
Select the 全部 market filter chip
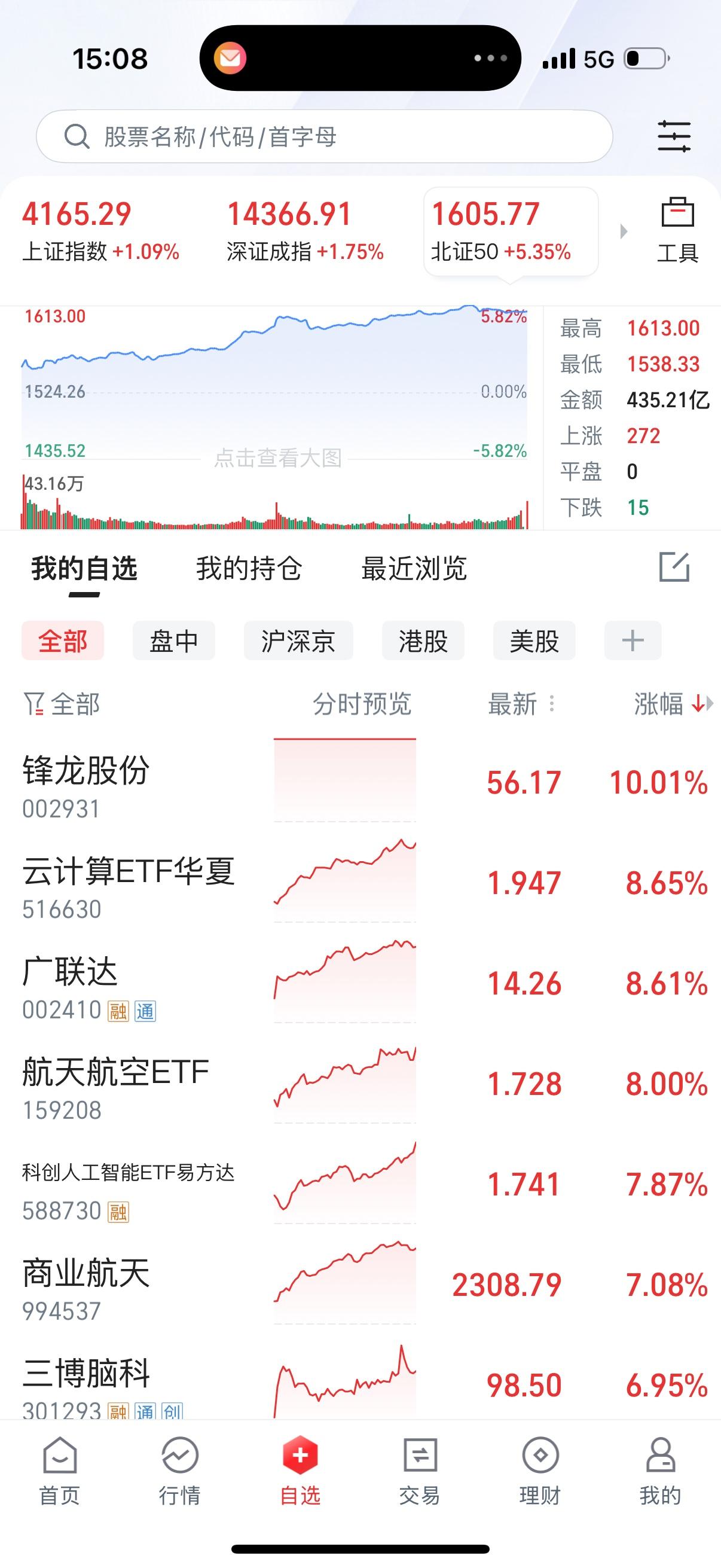click(63, 640)
